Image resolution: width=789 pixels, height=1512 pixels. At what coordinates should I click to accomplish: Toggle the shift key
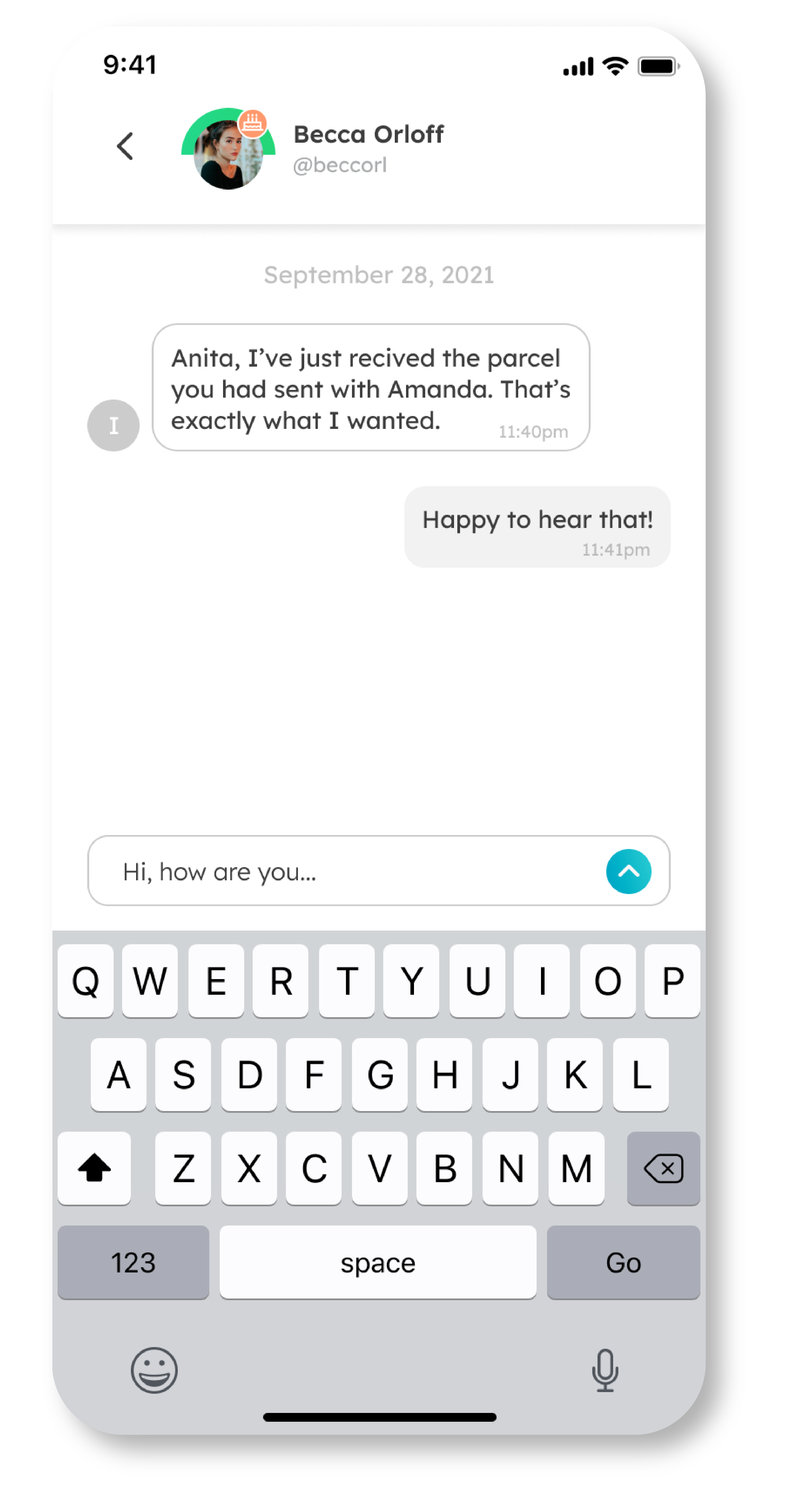[x=94, y=1168]
